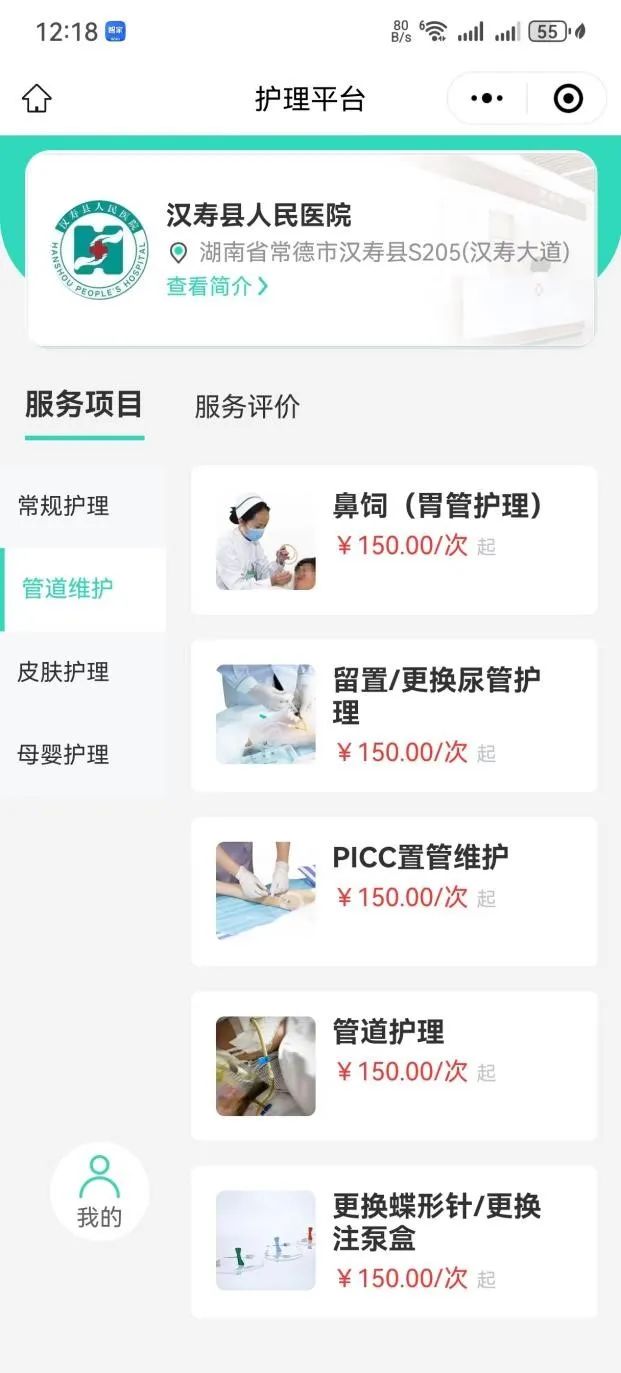The height and width of the screenshot is (1373, 621).
Task: Open the 留置/更换尿管护理 service card
Action: coord(394,715)
